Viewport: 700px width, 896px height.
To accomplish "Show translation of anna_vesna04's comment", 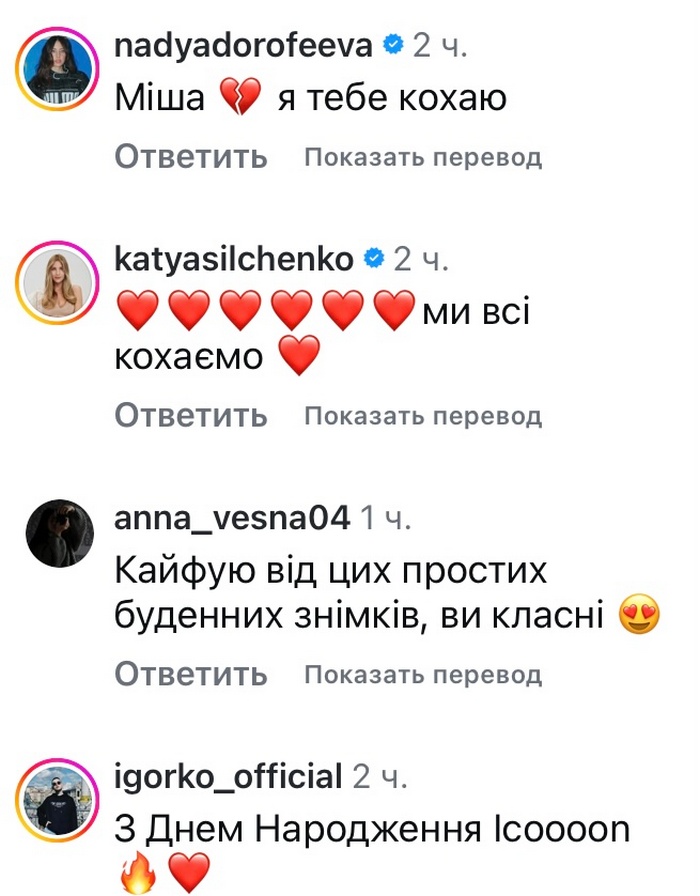I will point(422,674).
